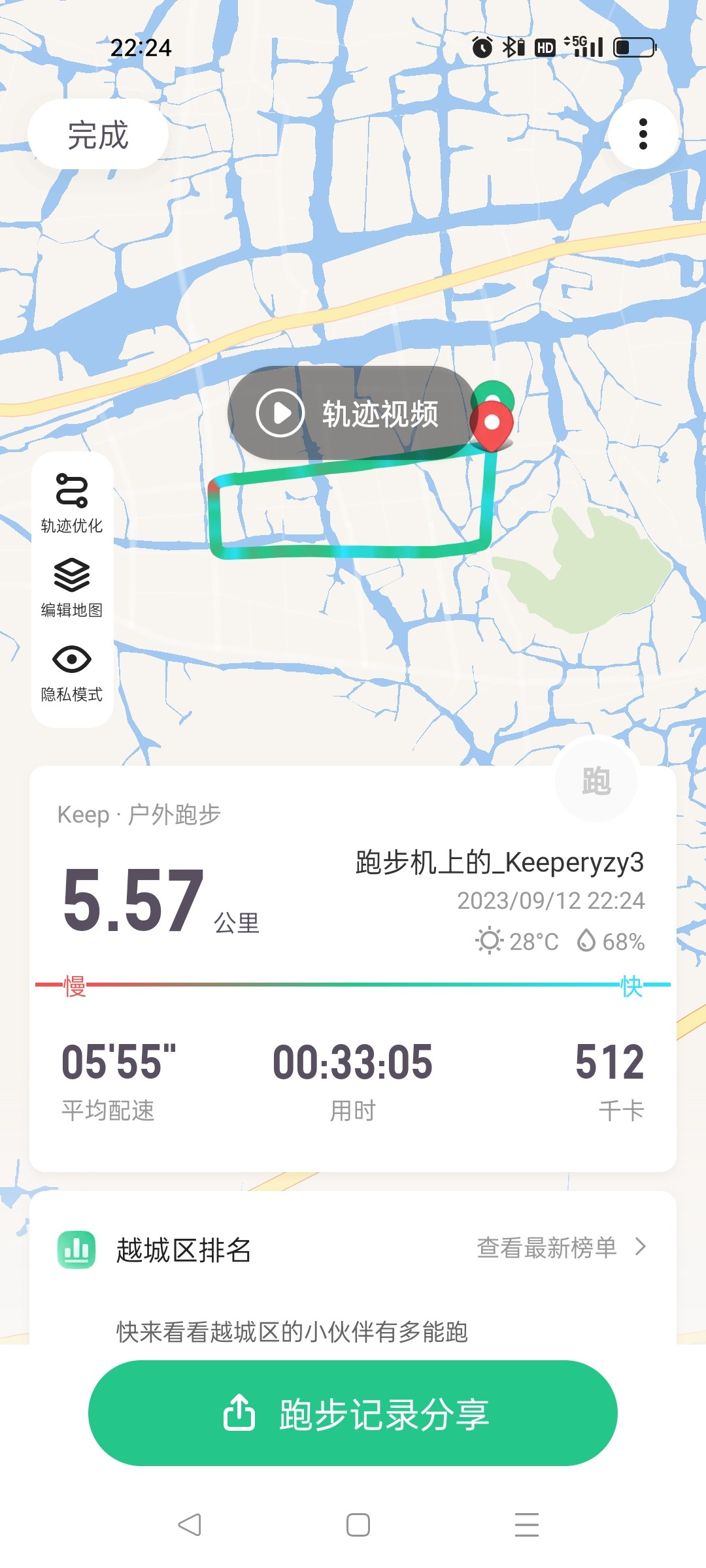The image size is (706, 1568).
Task: Play the 轨迹视频 track video
Action: [x=352, y=413]
